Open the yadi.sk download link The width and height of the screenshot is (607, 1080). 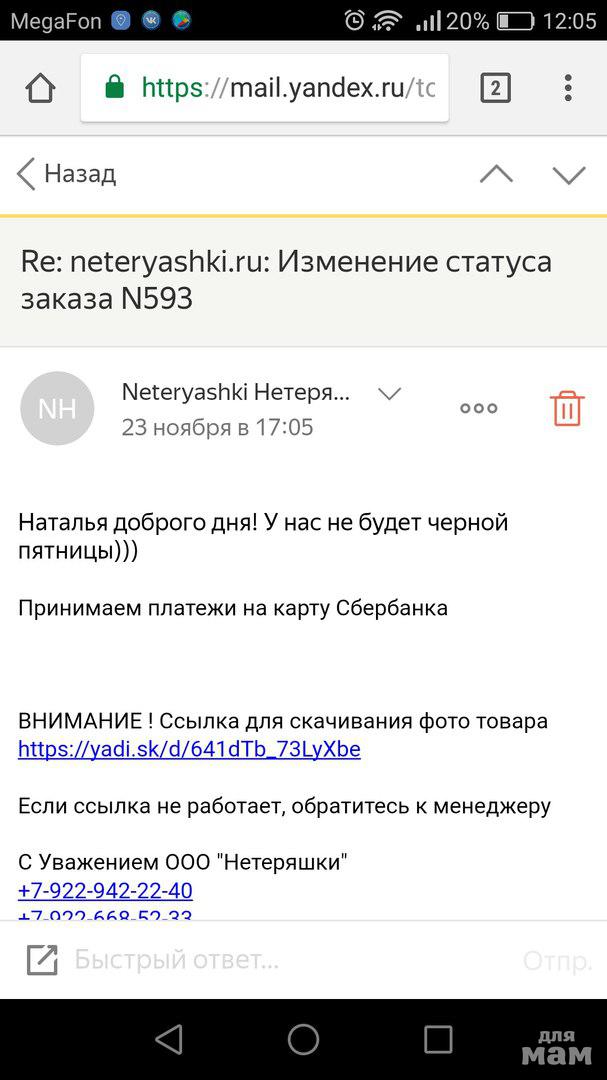tap(189, 749)
